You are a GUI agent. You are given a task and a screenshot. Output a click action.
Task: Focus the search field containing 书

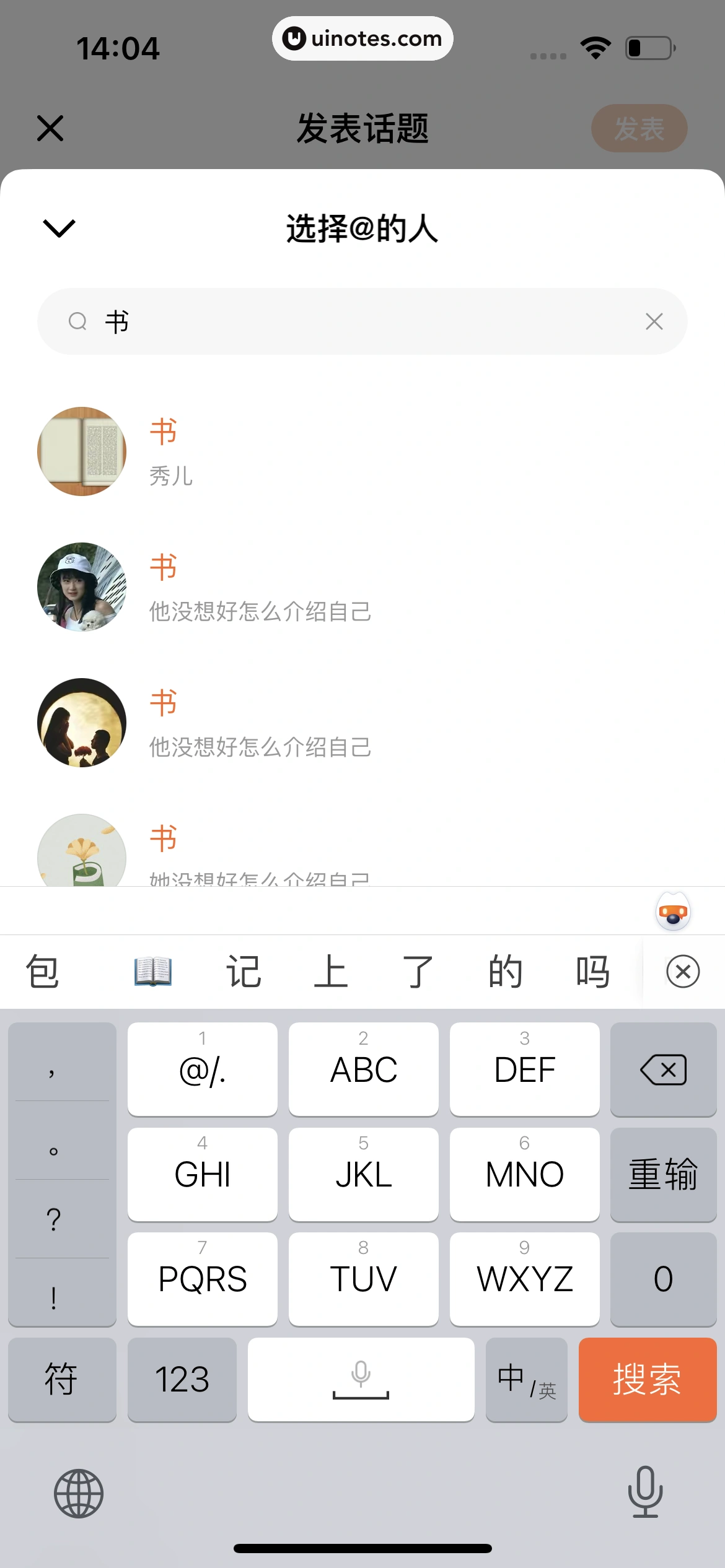[x=372, y=321]
